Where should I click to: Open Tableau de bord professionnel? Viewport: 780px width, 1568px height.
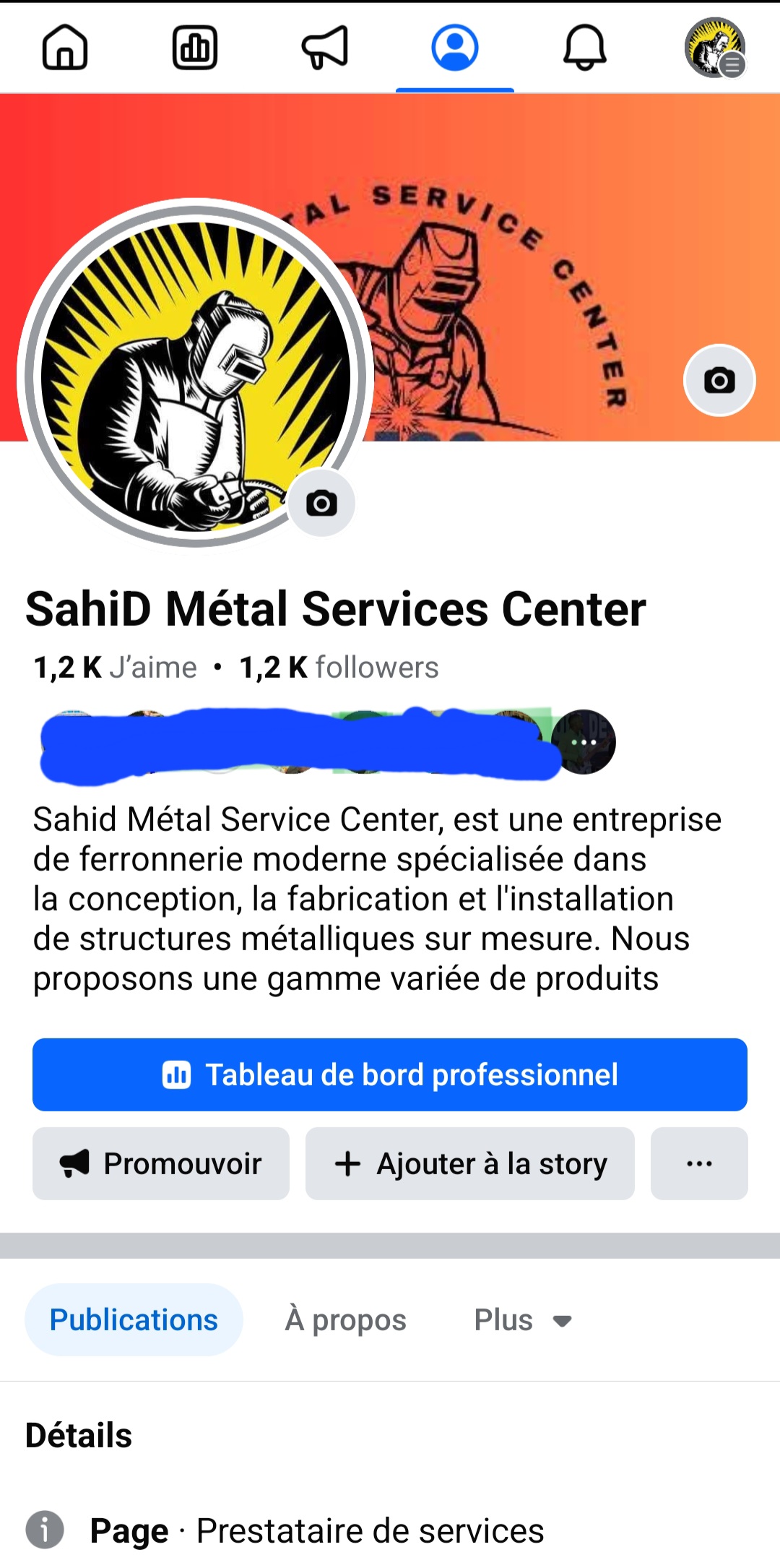[x=390, y=1074]
